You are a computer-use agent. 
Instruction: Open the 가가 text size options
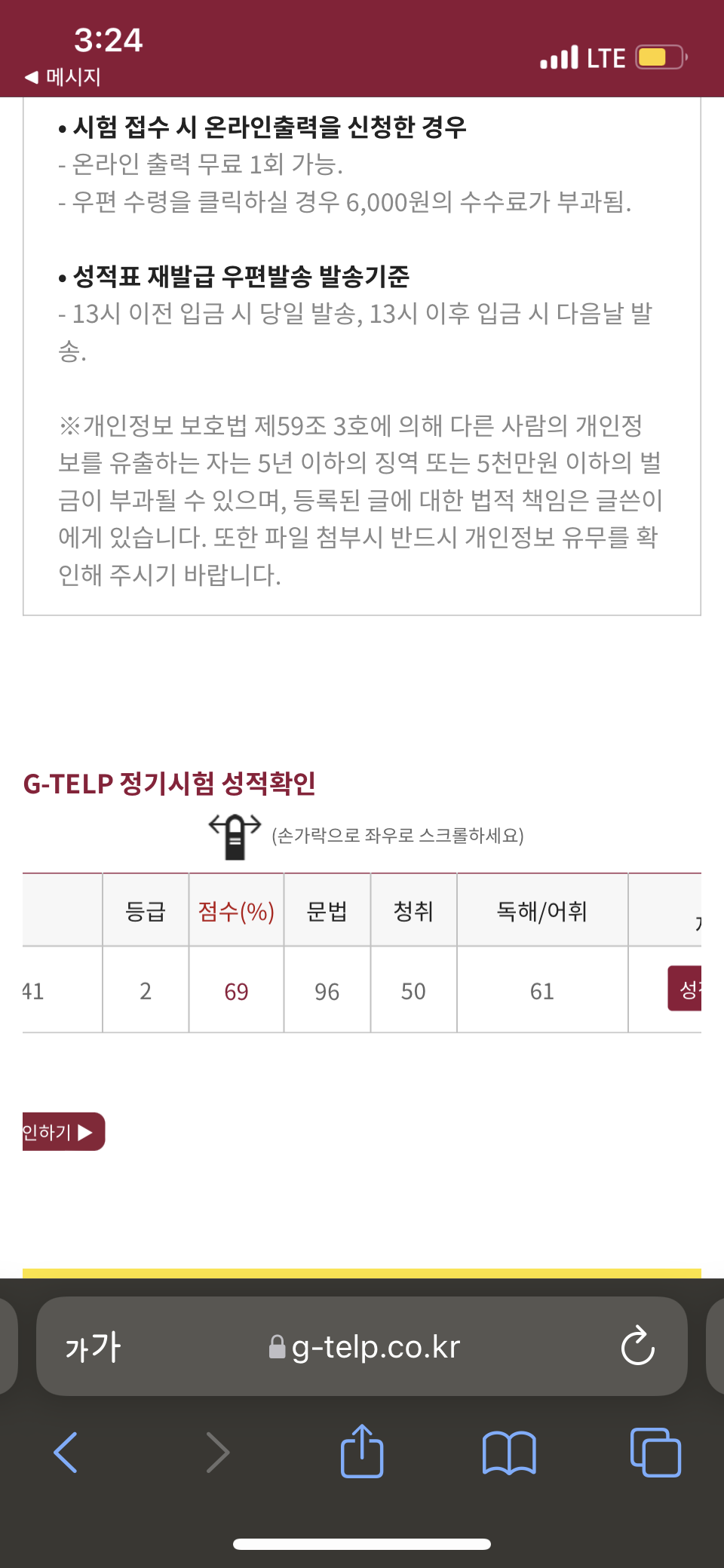[x=93, y=1346]
